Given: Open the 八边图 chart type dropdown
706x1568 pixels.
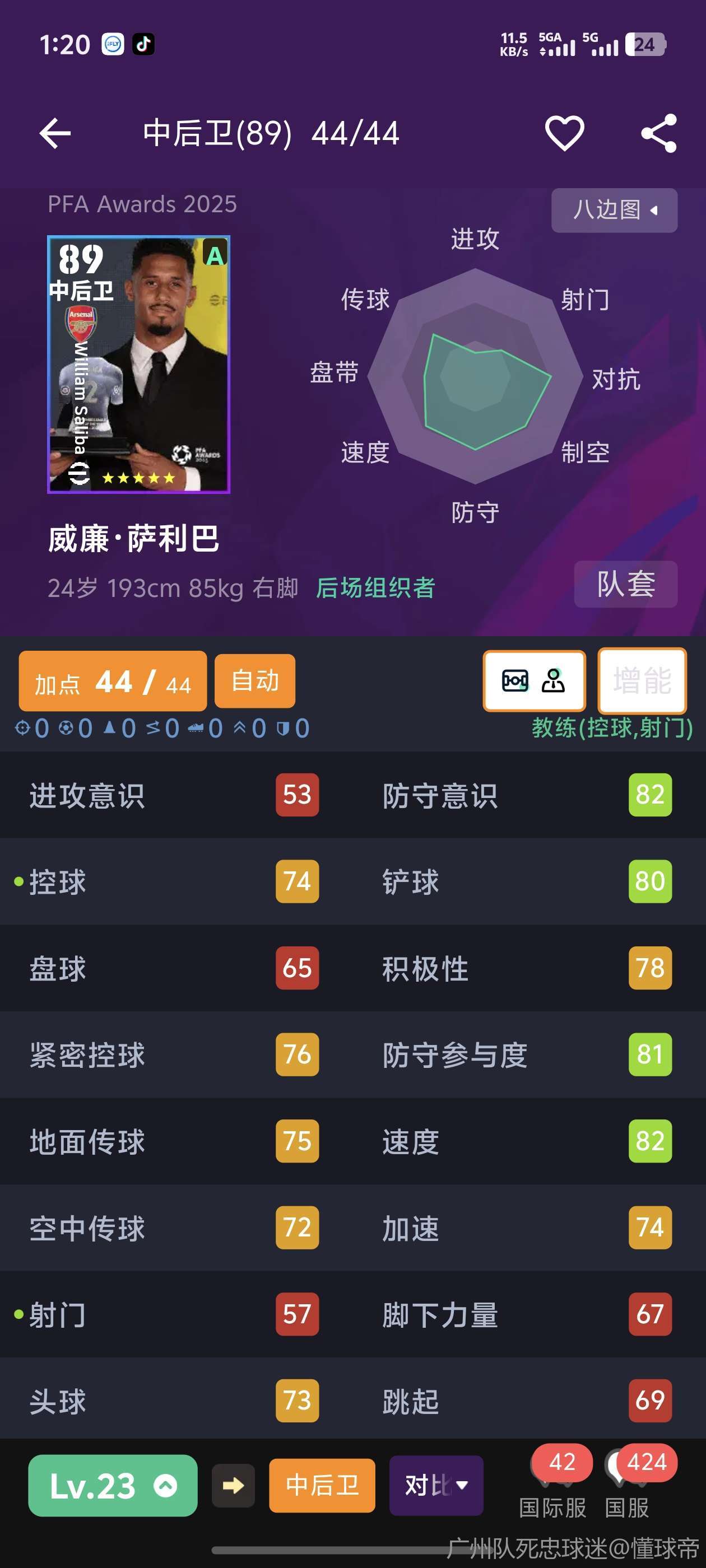Looking at the screenshot, I should (x=614, y=210).
